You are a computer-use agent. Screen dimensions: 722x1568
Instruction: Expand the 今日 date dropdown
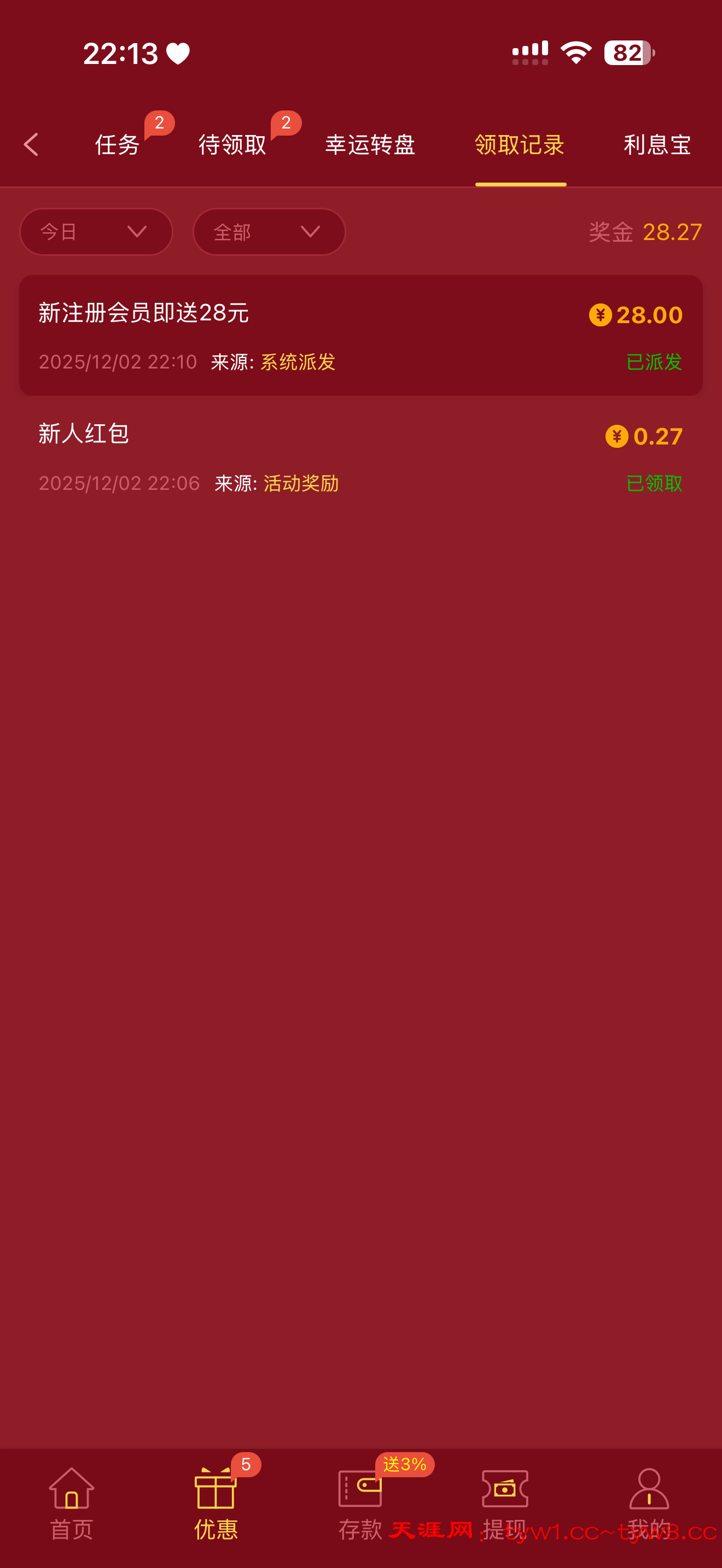(96, 232)
